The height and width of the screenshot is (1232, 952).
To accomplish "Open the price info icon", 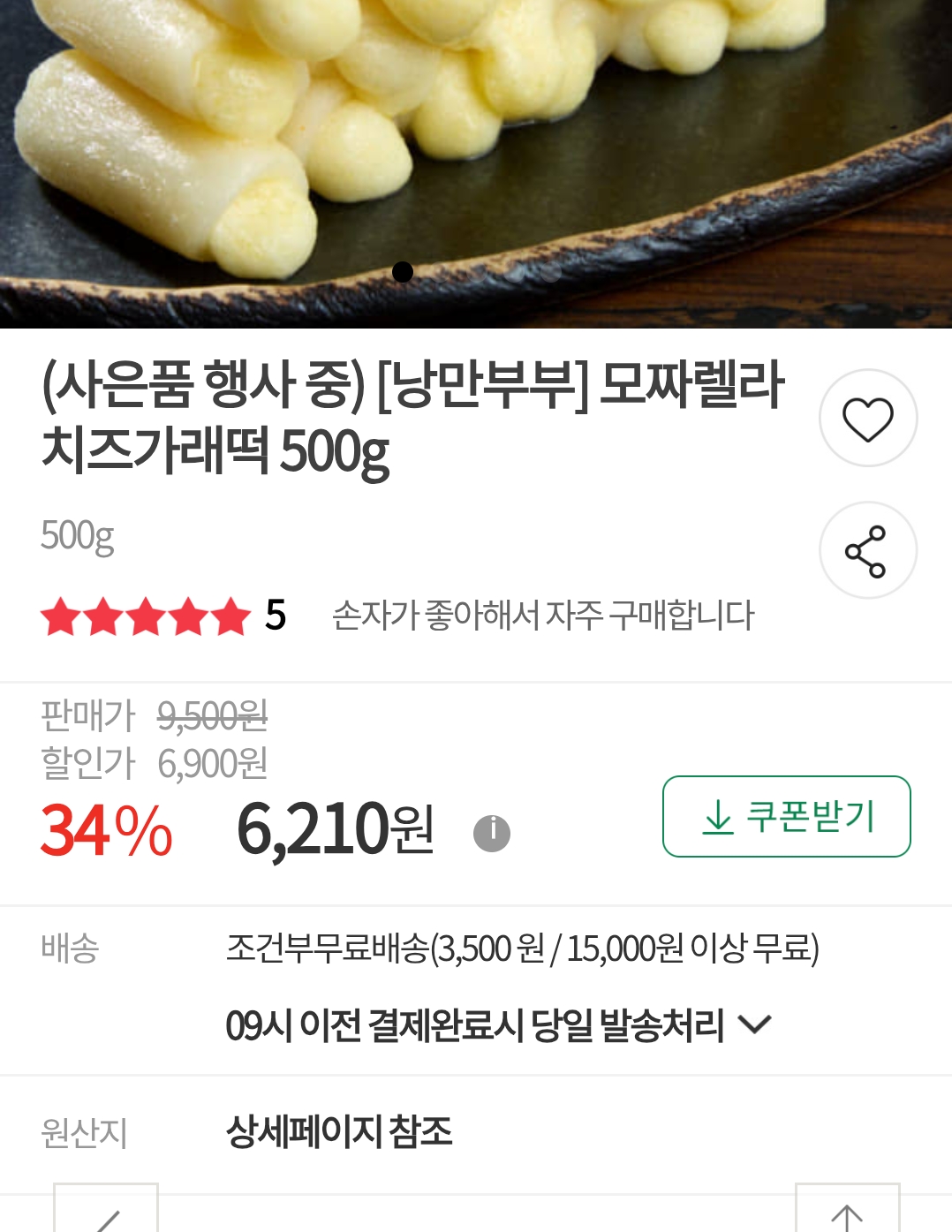I will [x=492, y=833].
